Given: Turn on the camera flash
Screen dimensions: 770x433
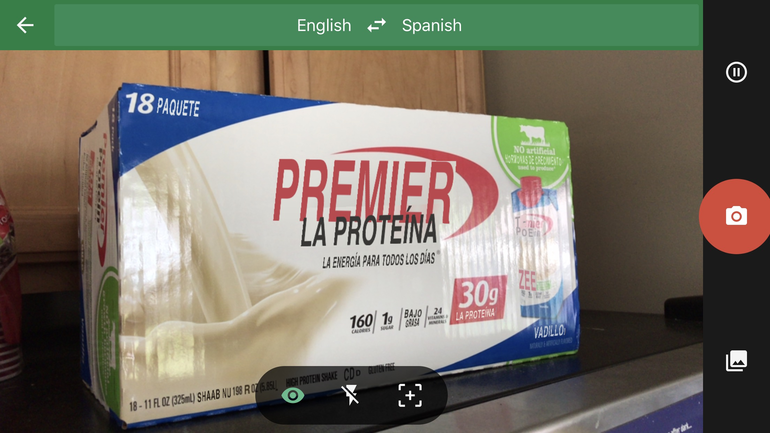Looking at the screenshot, I should (350, 396).
